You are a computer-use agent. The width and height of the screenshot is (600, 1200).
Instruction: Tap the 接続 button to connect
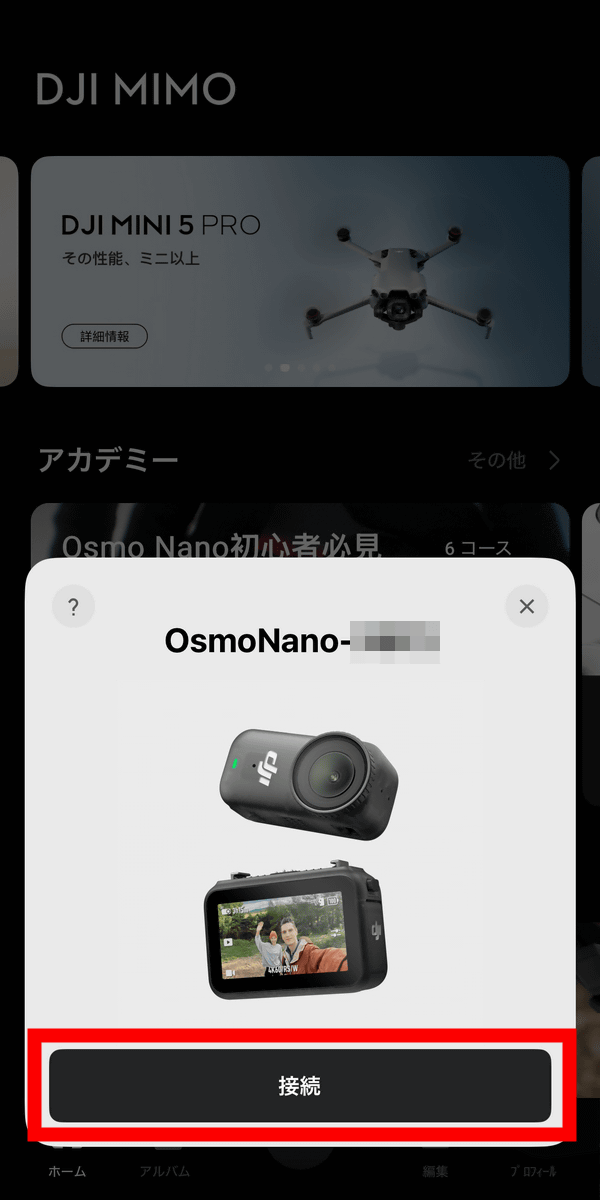[x=300, y=1086]
